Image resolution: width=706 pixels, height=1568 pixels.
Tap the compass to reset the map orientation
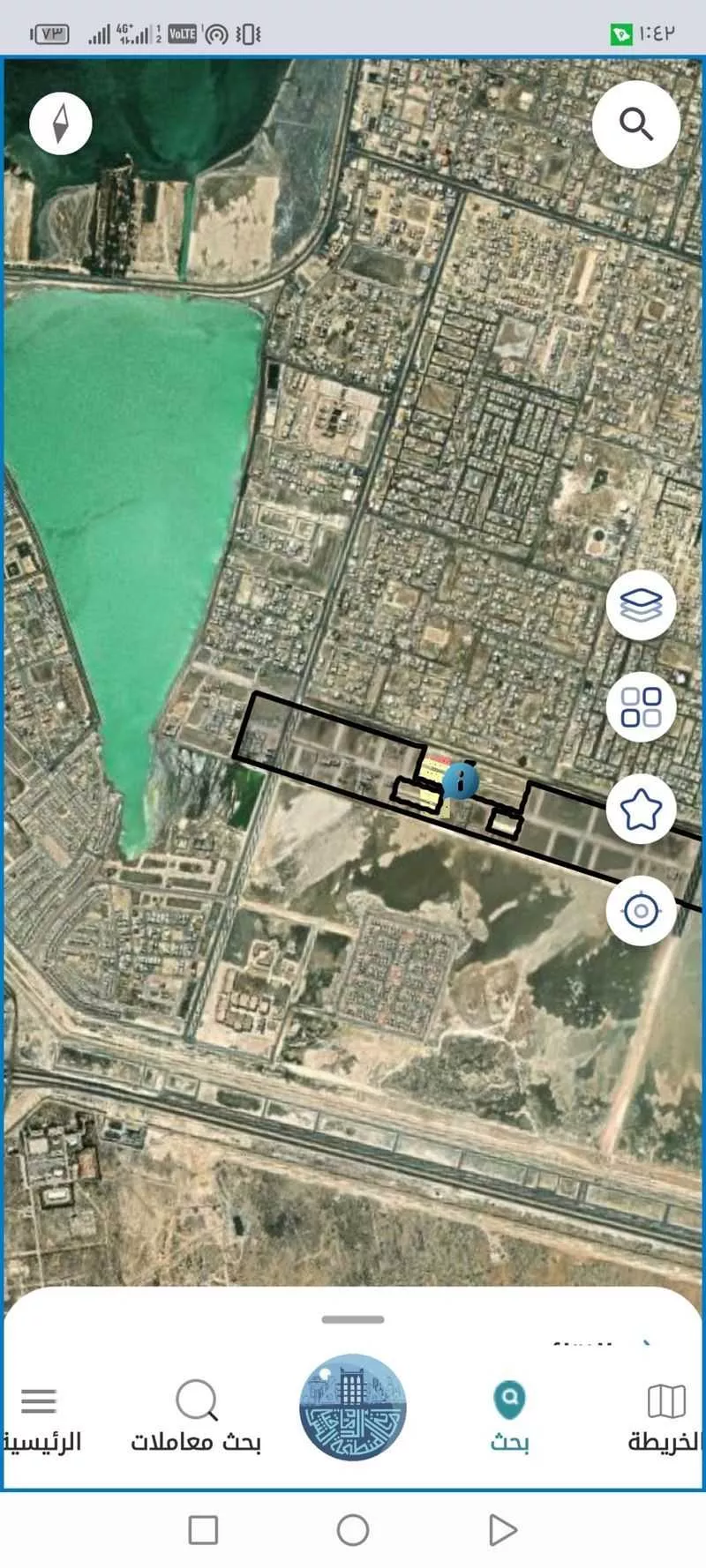click(60, 123)
